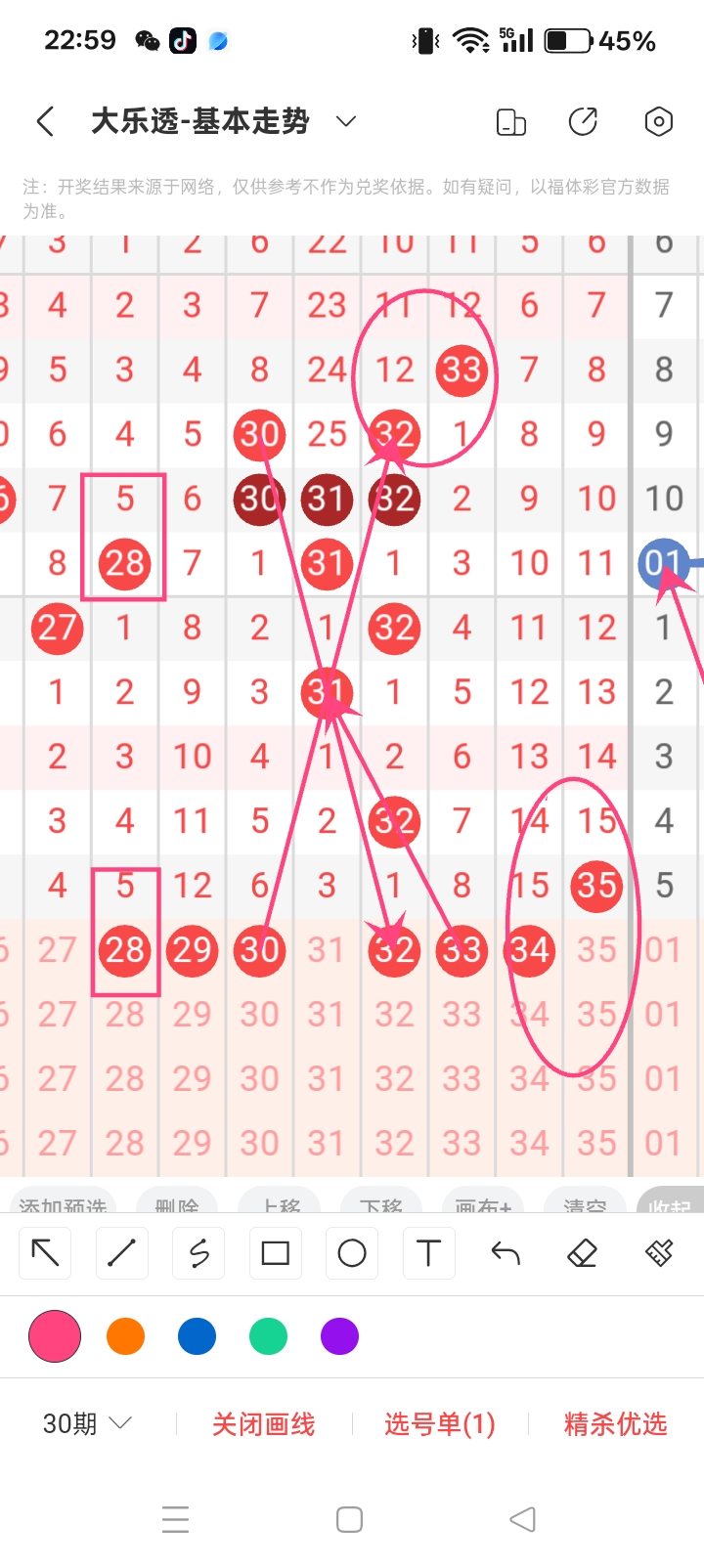Tap 关闭画线 to close drawing mode

click(263, 1424)
